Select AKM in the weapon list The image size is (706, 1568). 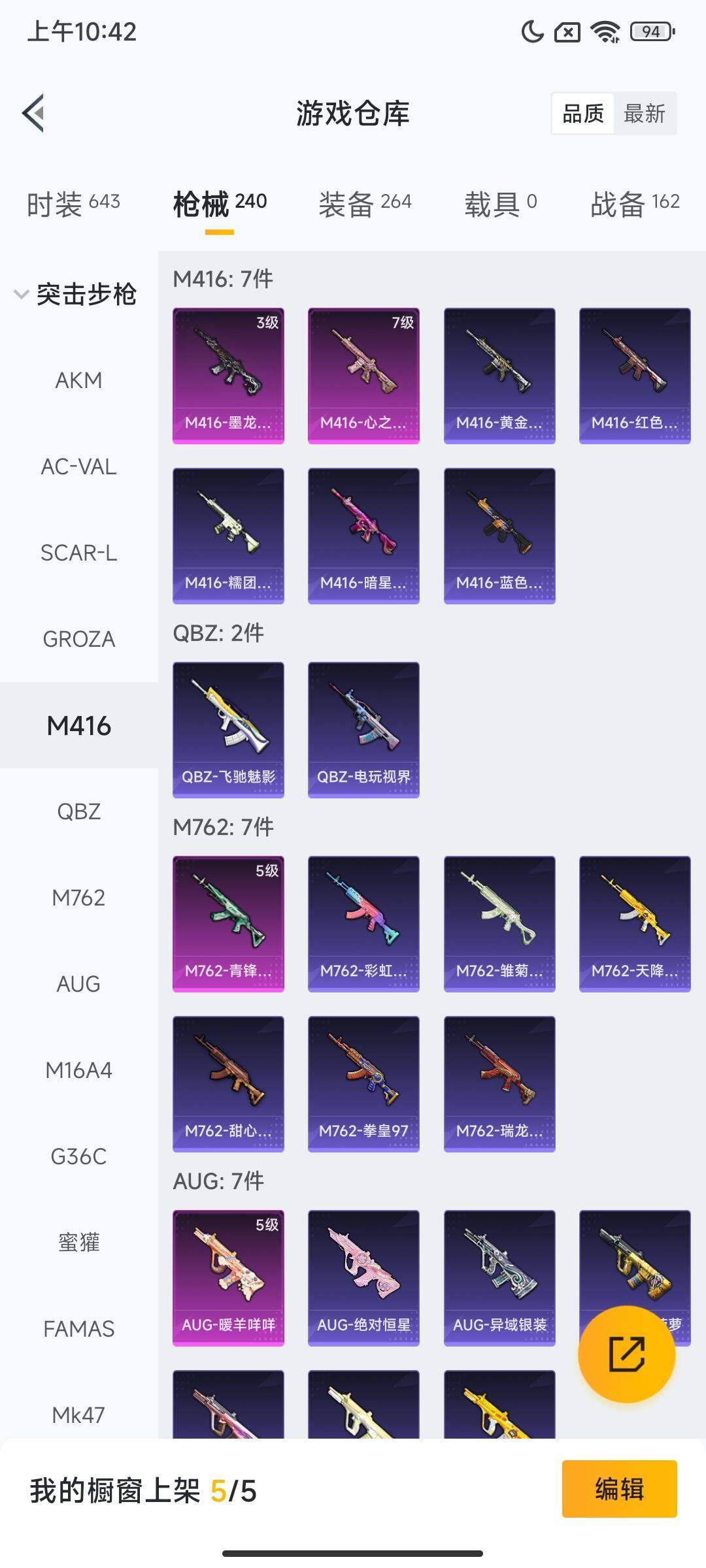78,380
